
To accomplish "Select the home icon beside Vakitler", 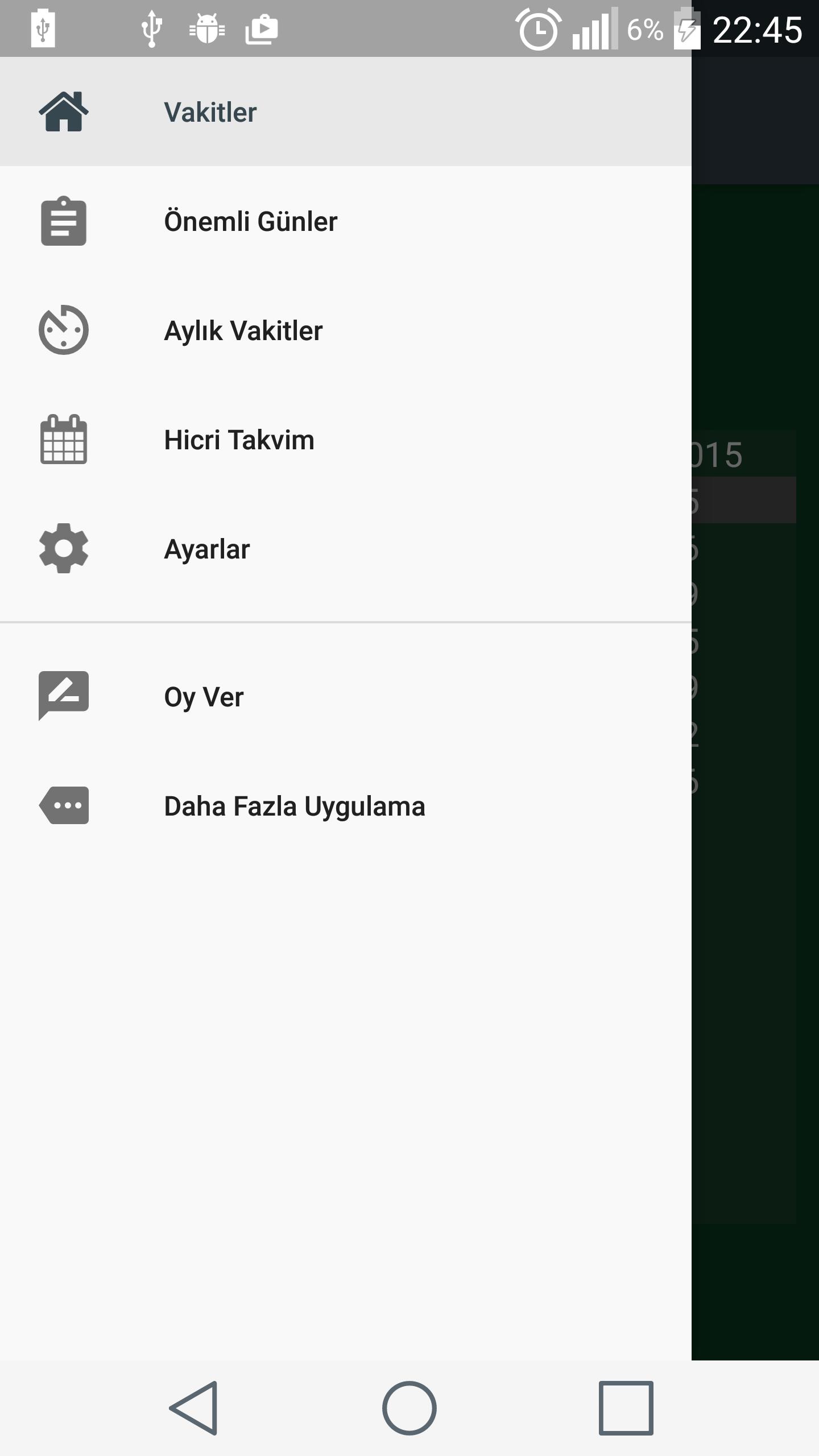I will coord(64,111).
